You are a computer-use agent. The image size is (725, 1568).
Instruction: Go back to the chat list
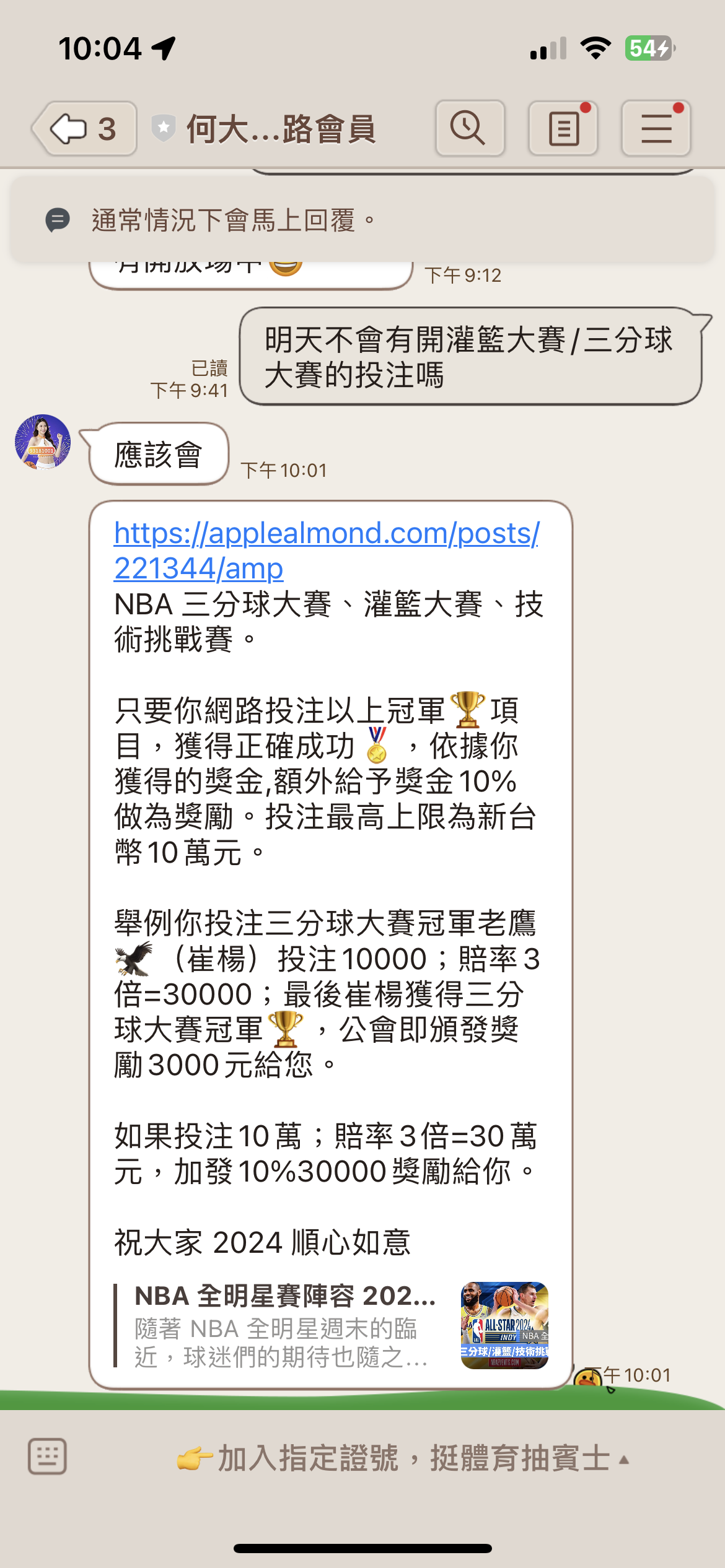tap(84, 129)
